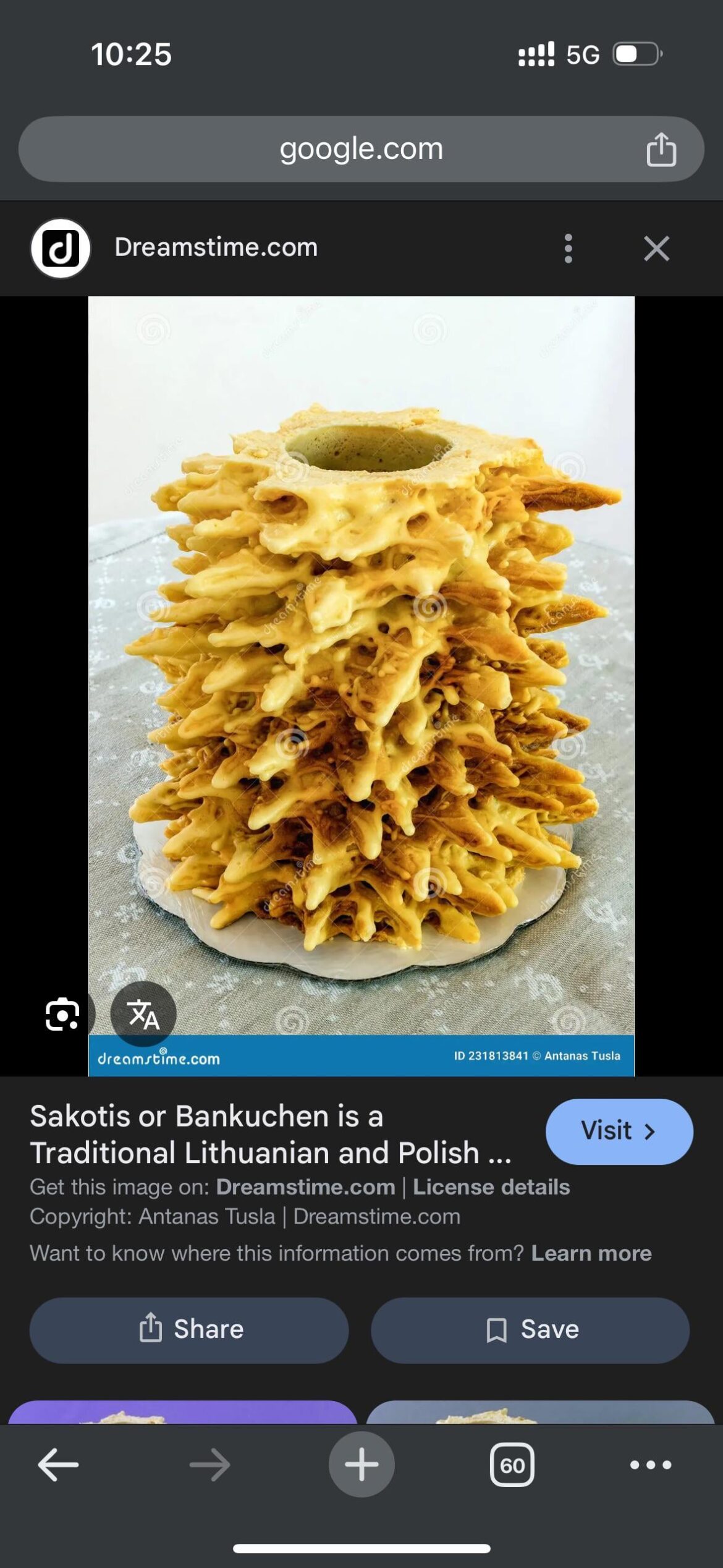Screen dimensions: 723x1568
Task: Open the three-dot options menu for the result
Action: tap(567, 248)
